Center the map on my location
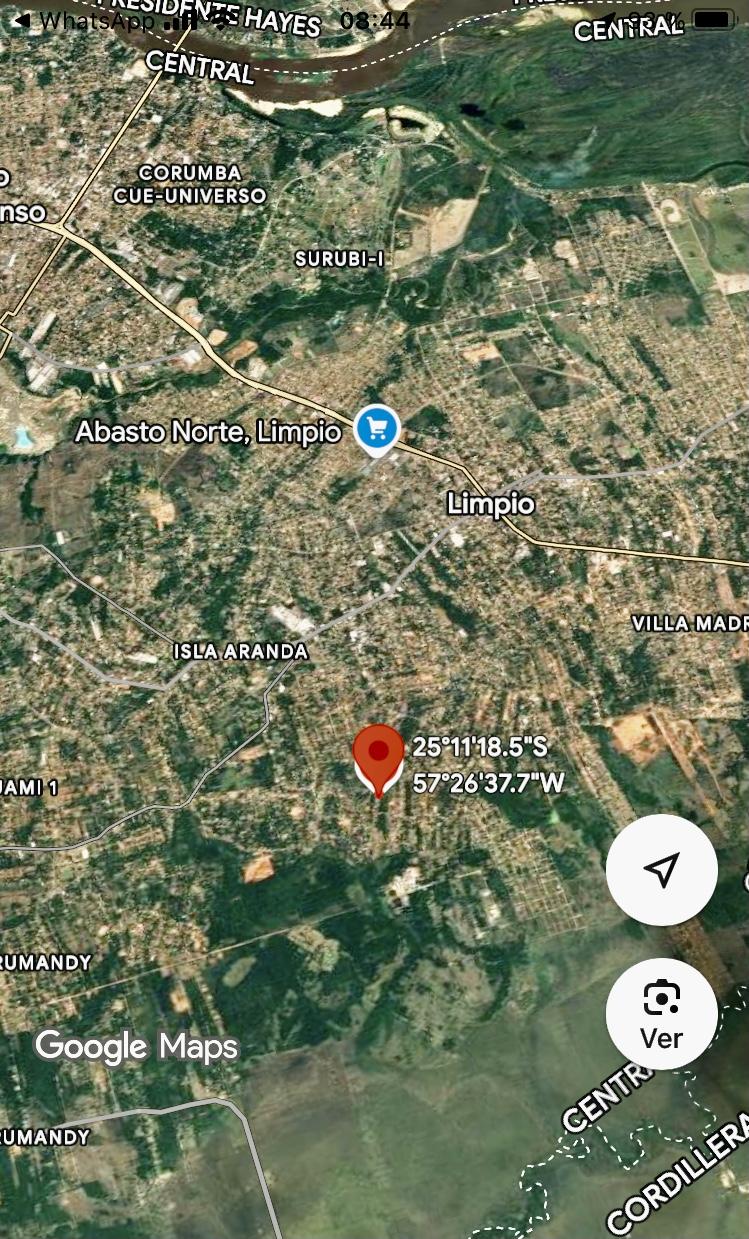The width and height of the screenshot is (749, 1239). click(x=661, y=870)
